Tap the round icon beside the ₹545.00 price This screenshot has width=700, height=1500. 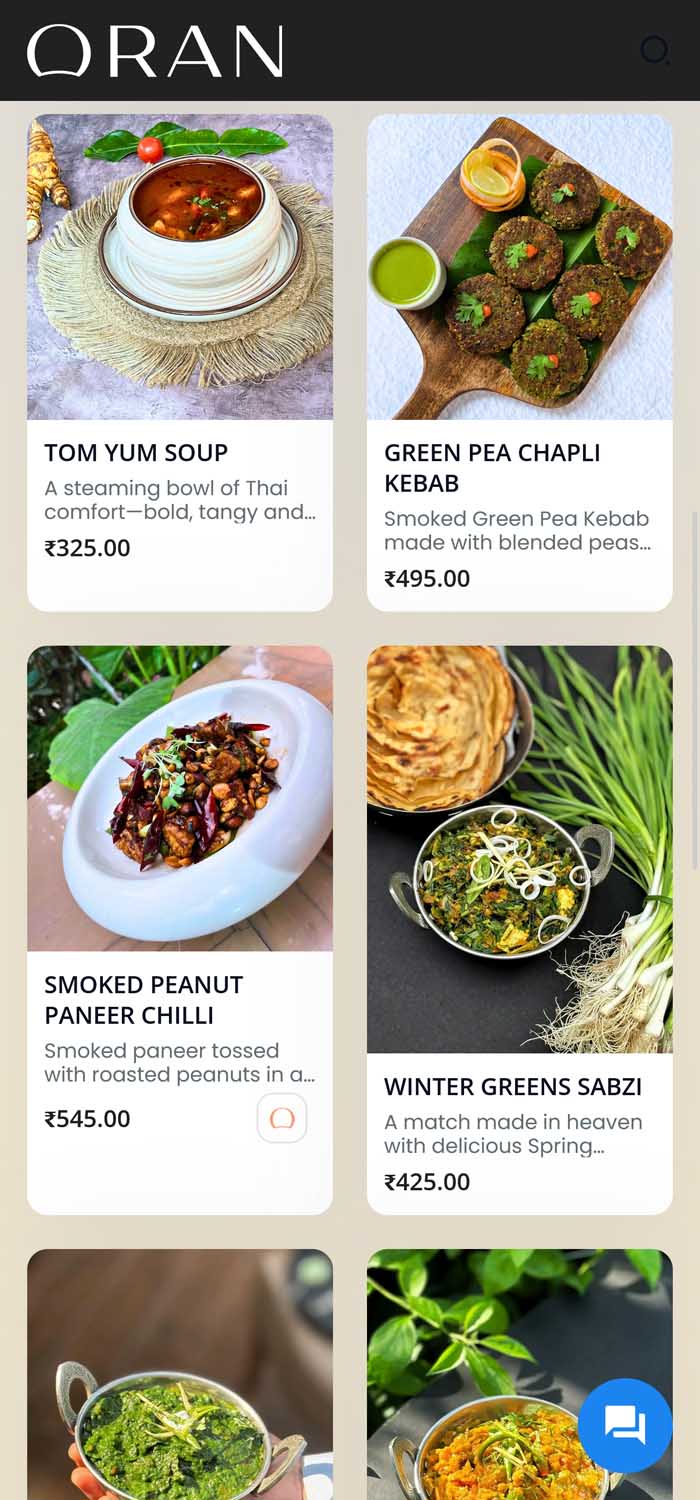click(x=282, y=1118)
